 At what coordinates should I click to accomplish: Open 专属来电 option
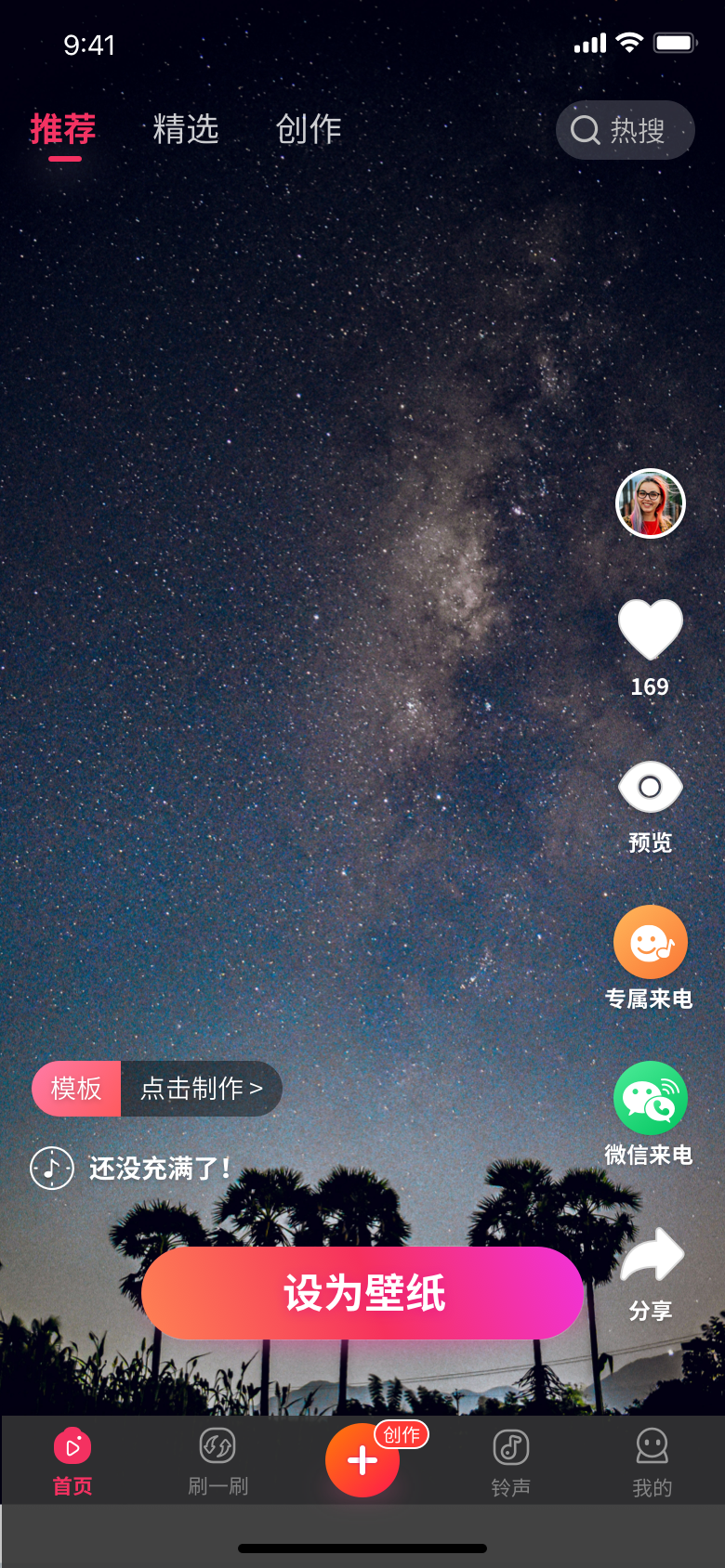click(x=651, y=943)
